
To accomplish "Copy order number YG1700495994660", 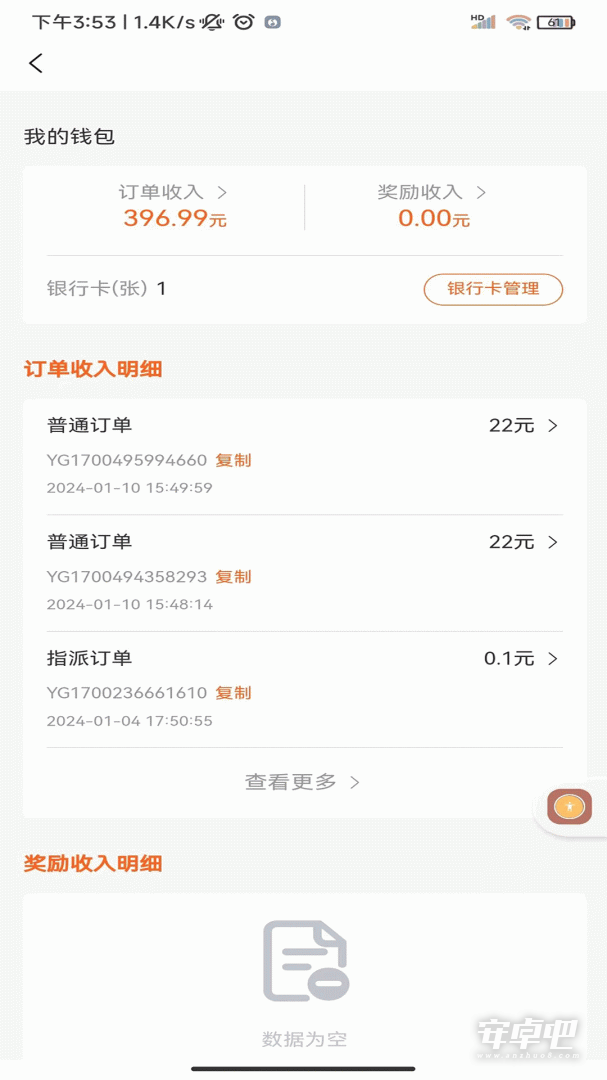I will [234, 460].
